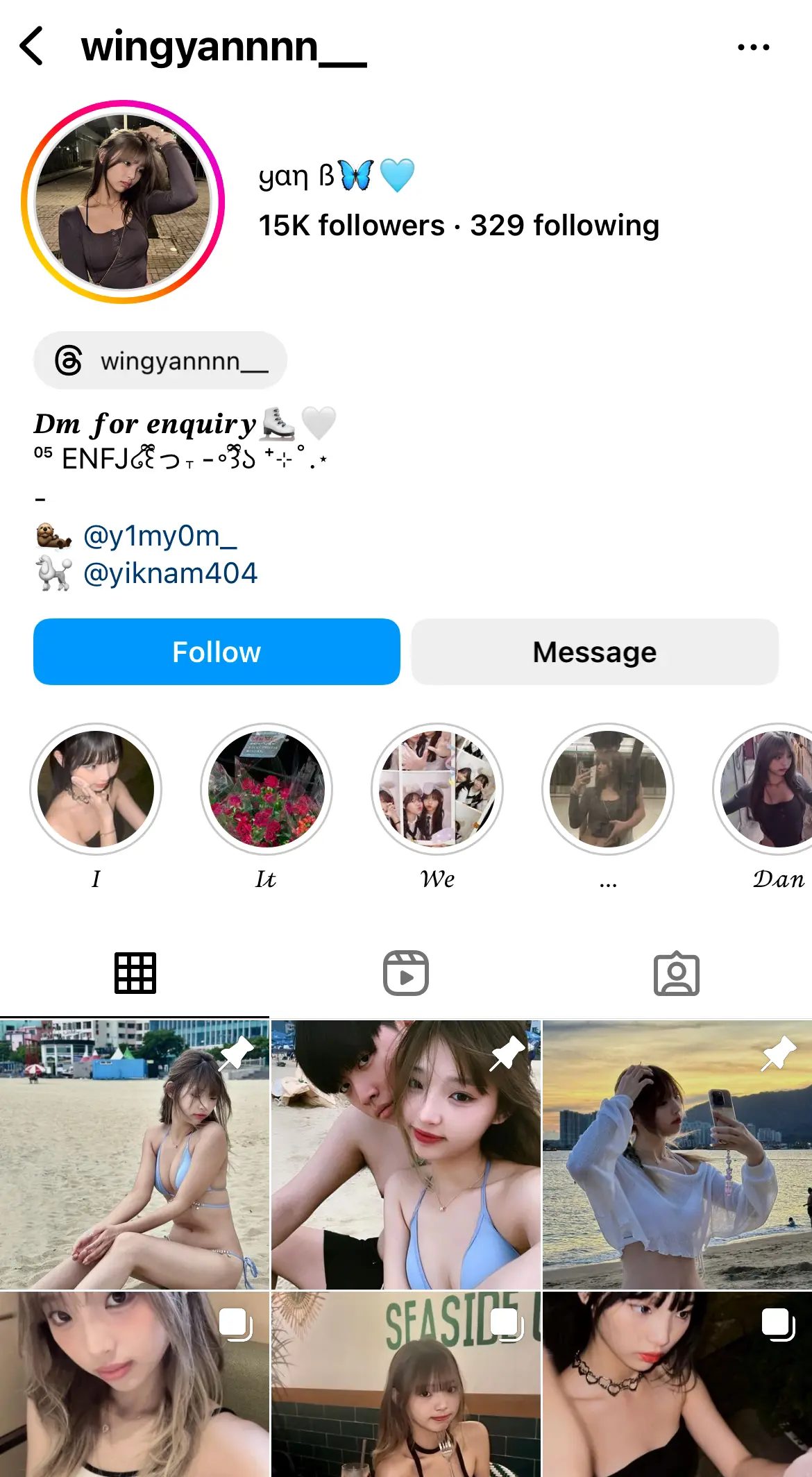The width and height of the screenshot is (812, 1477).
Task: Open the three-dot overflow menu
Action: (753, 47)
